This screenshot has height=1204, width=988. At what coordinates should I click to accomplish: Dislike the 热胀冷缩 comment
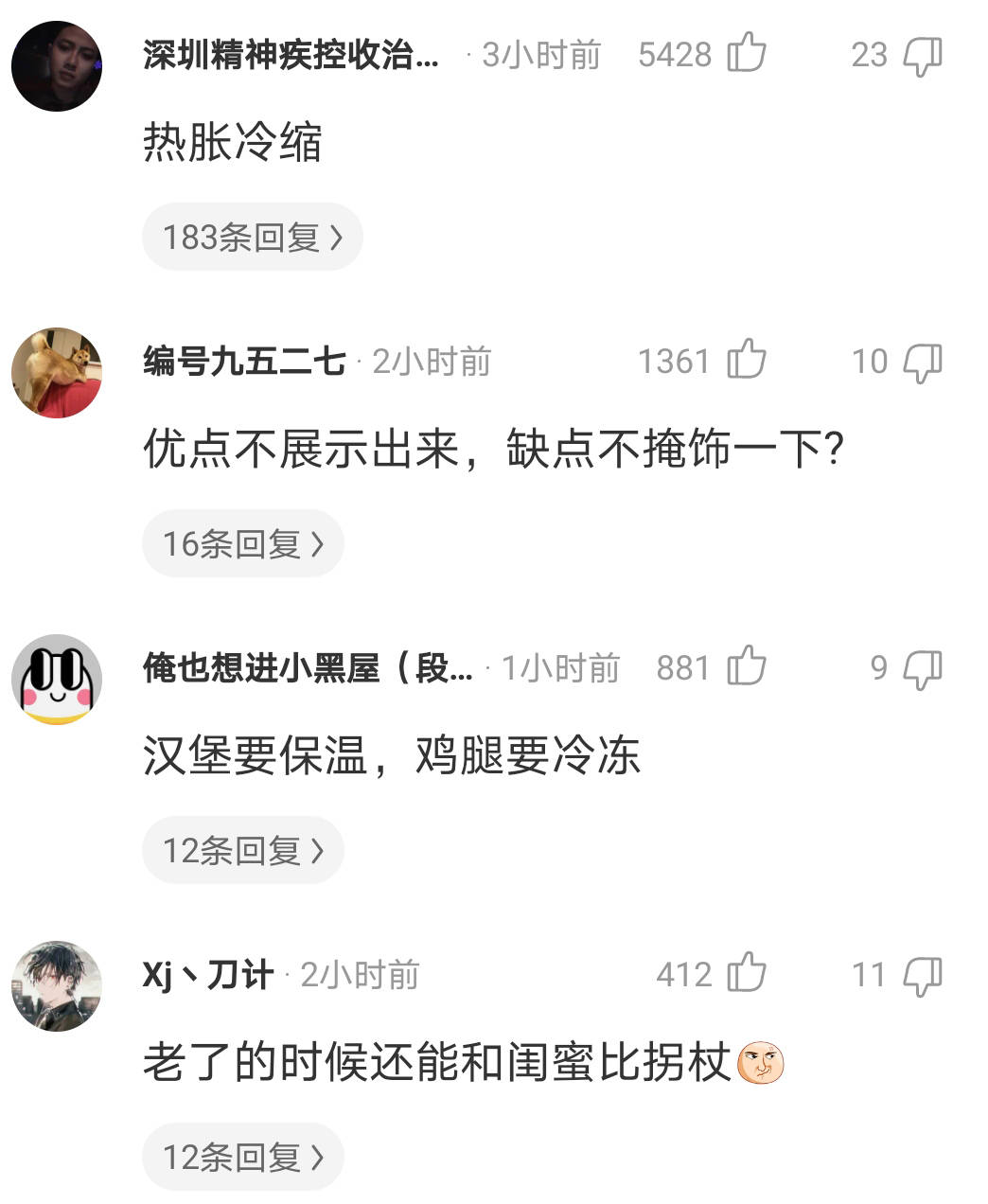[x=922, y=56]
